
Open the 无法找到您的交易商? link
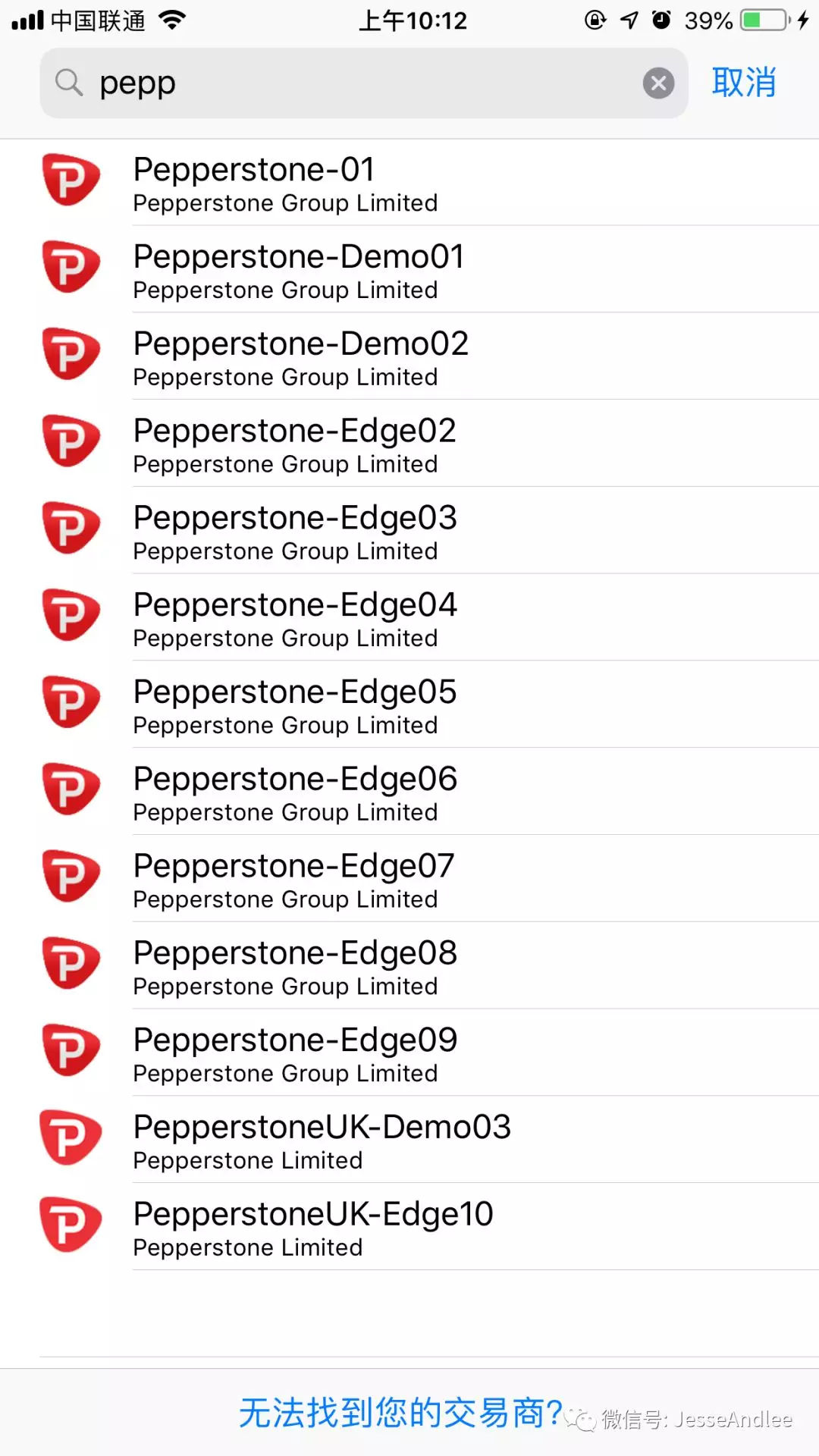(x=400, y=1414)
